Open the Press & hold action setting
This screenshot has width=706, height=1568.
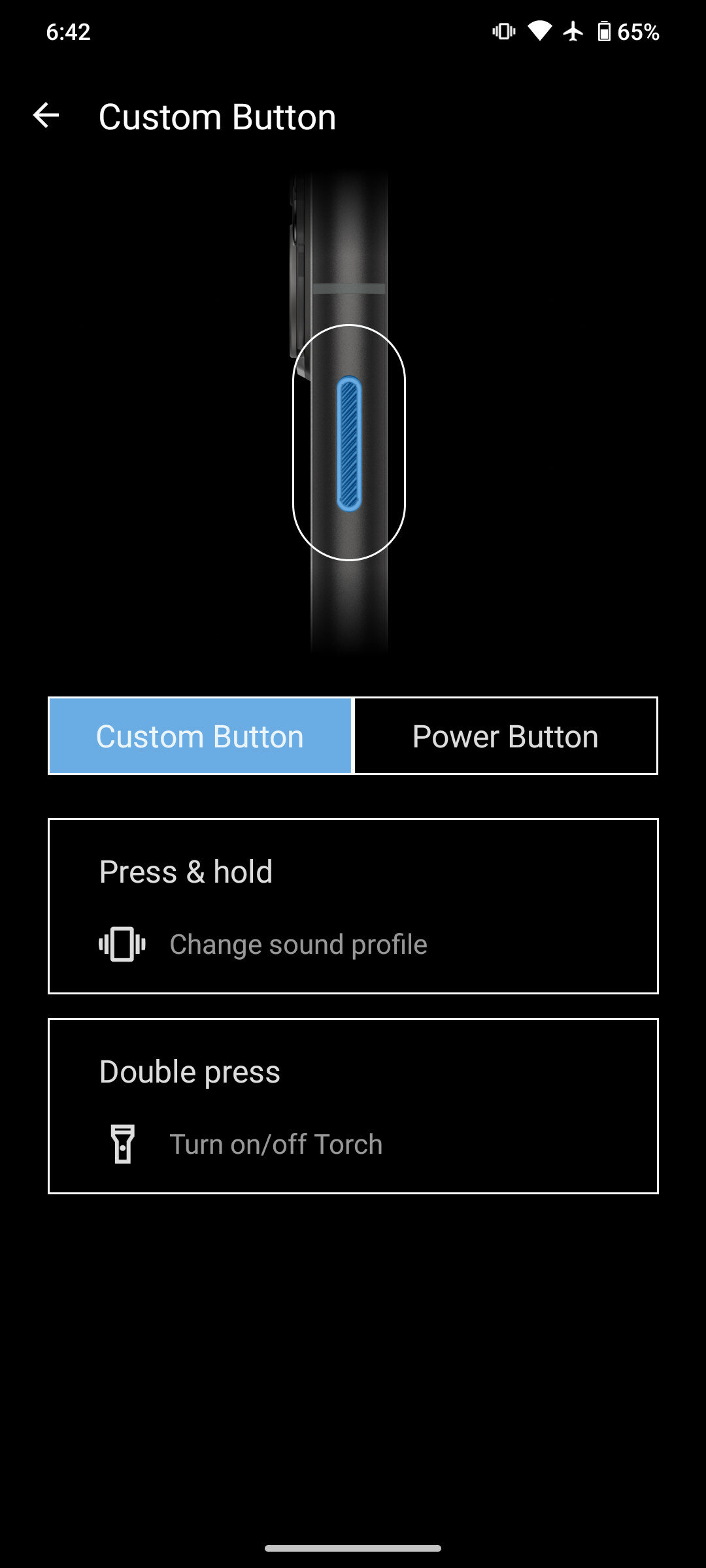[353, 906]
